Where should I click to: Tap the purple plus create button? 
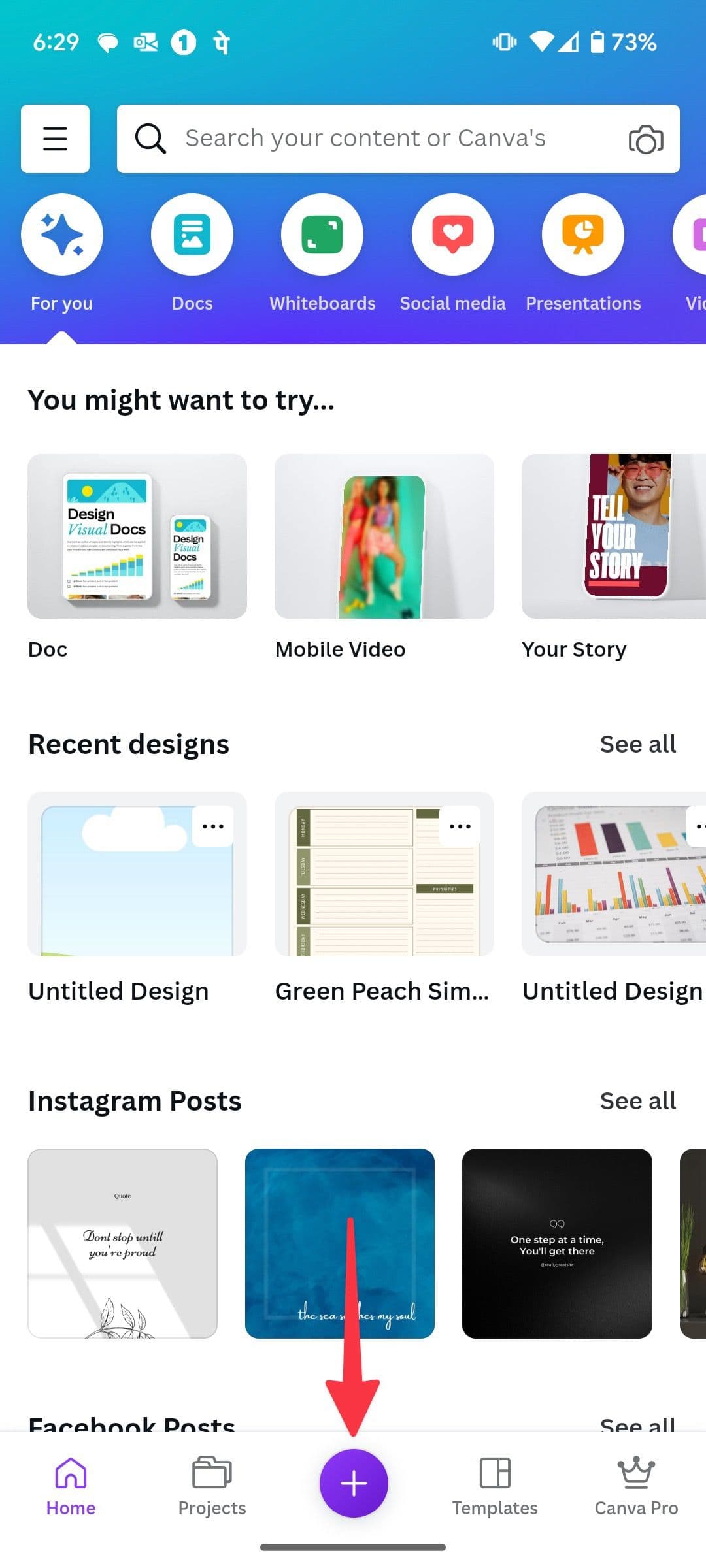pyautogui.click(x=354, y=1483)
